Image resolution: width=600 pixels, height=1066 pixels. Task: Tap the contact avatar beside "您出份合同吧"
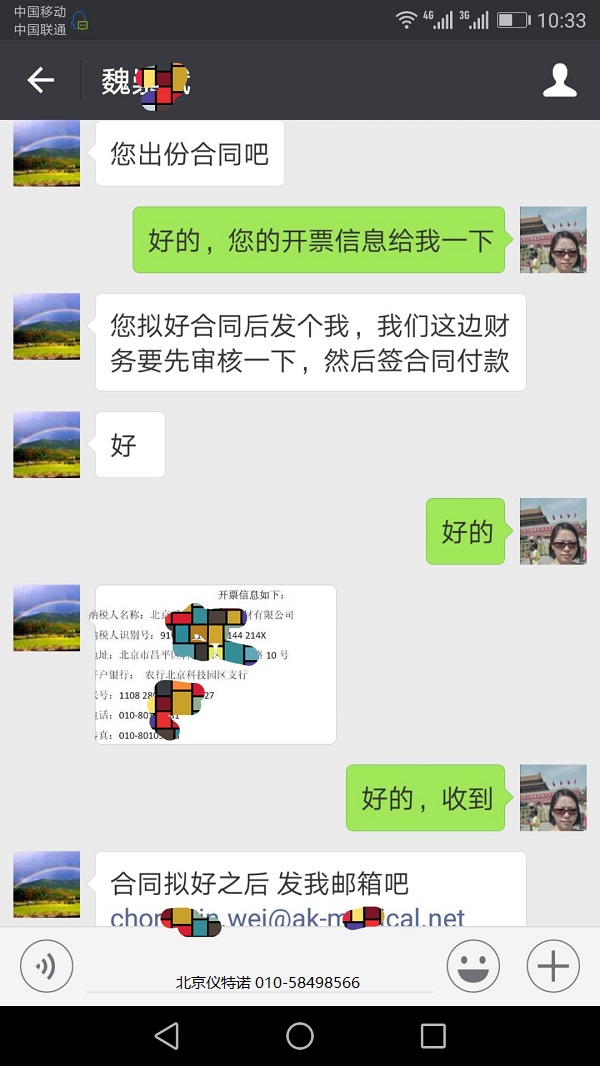point(47,153)
